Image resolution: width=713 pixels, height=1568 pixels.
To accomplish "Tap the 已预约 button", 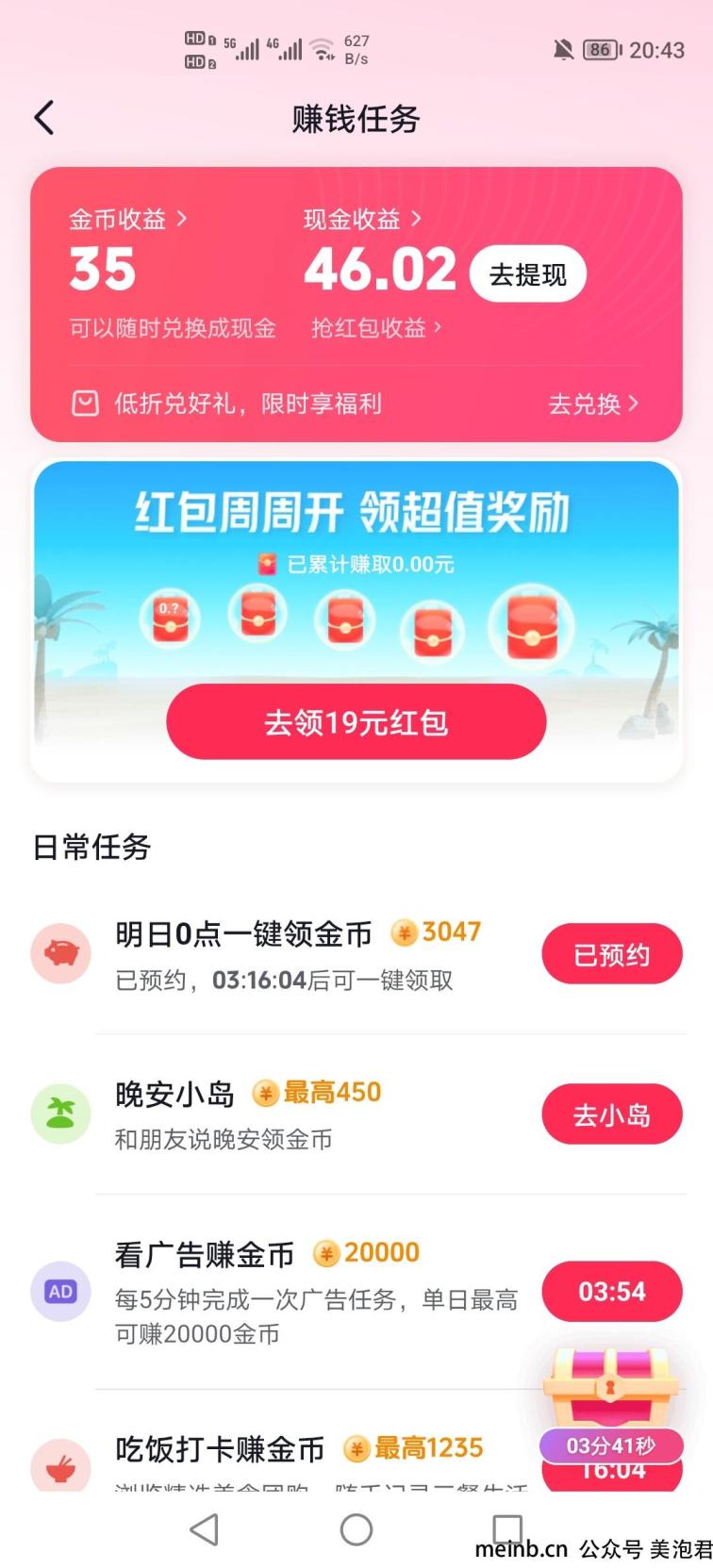I will 611,955.
